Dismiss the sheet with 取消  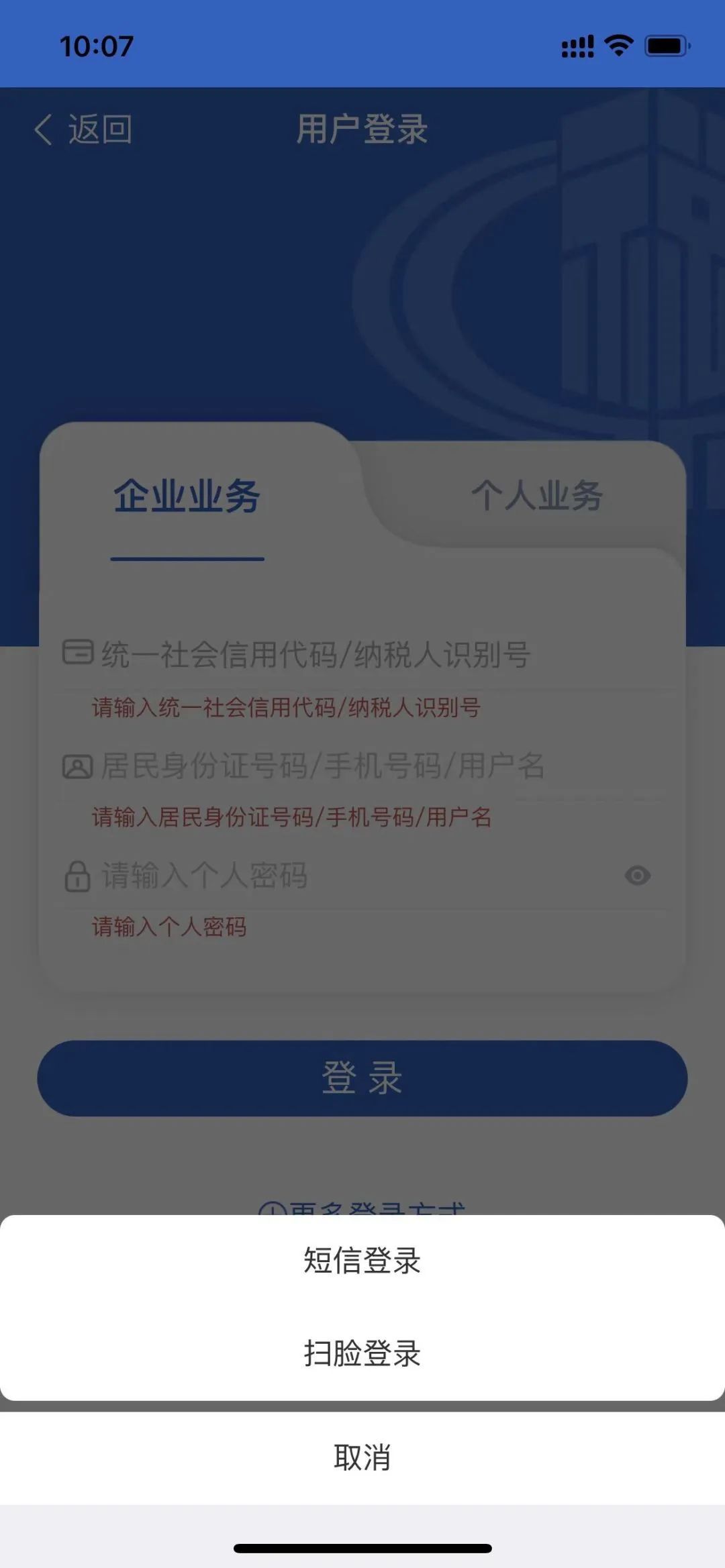[x=362, y=1458]
